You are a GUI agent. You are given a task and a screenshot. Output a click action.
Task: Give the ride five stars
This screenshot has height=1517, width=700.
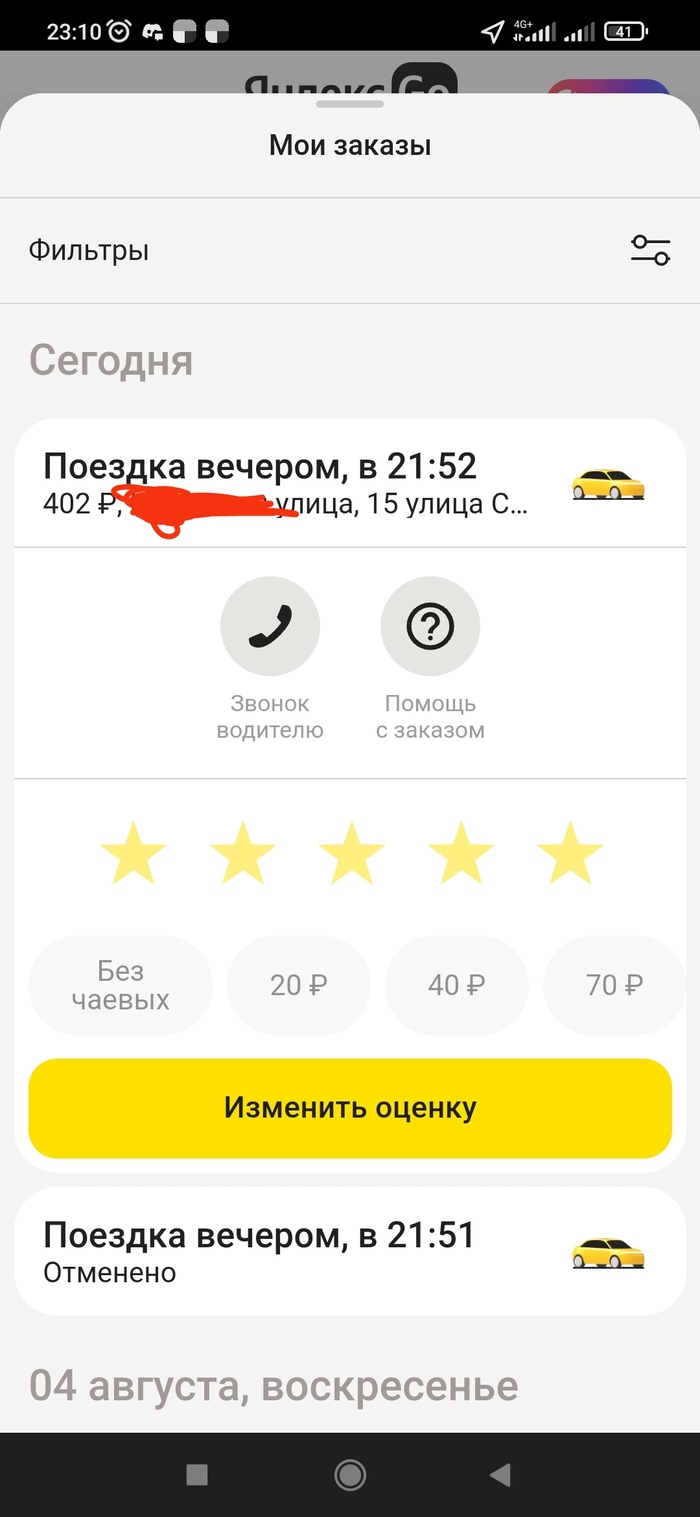(570, 853)
